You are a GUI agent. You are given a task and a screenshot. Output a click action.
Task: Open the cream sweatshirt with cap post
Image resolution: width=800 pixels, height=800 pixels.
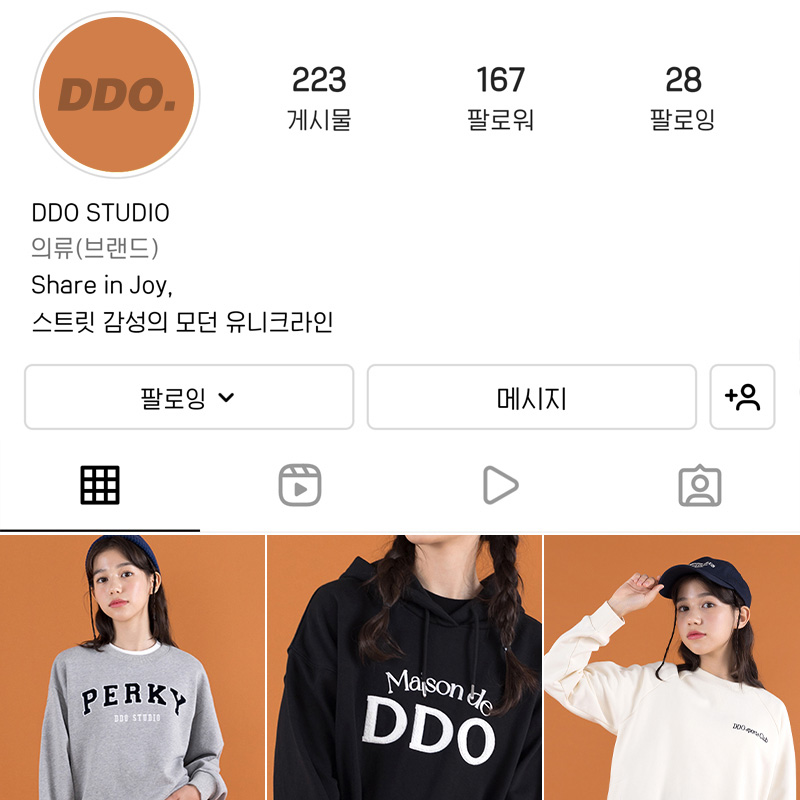click(x=672, y=668)
